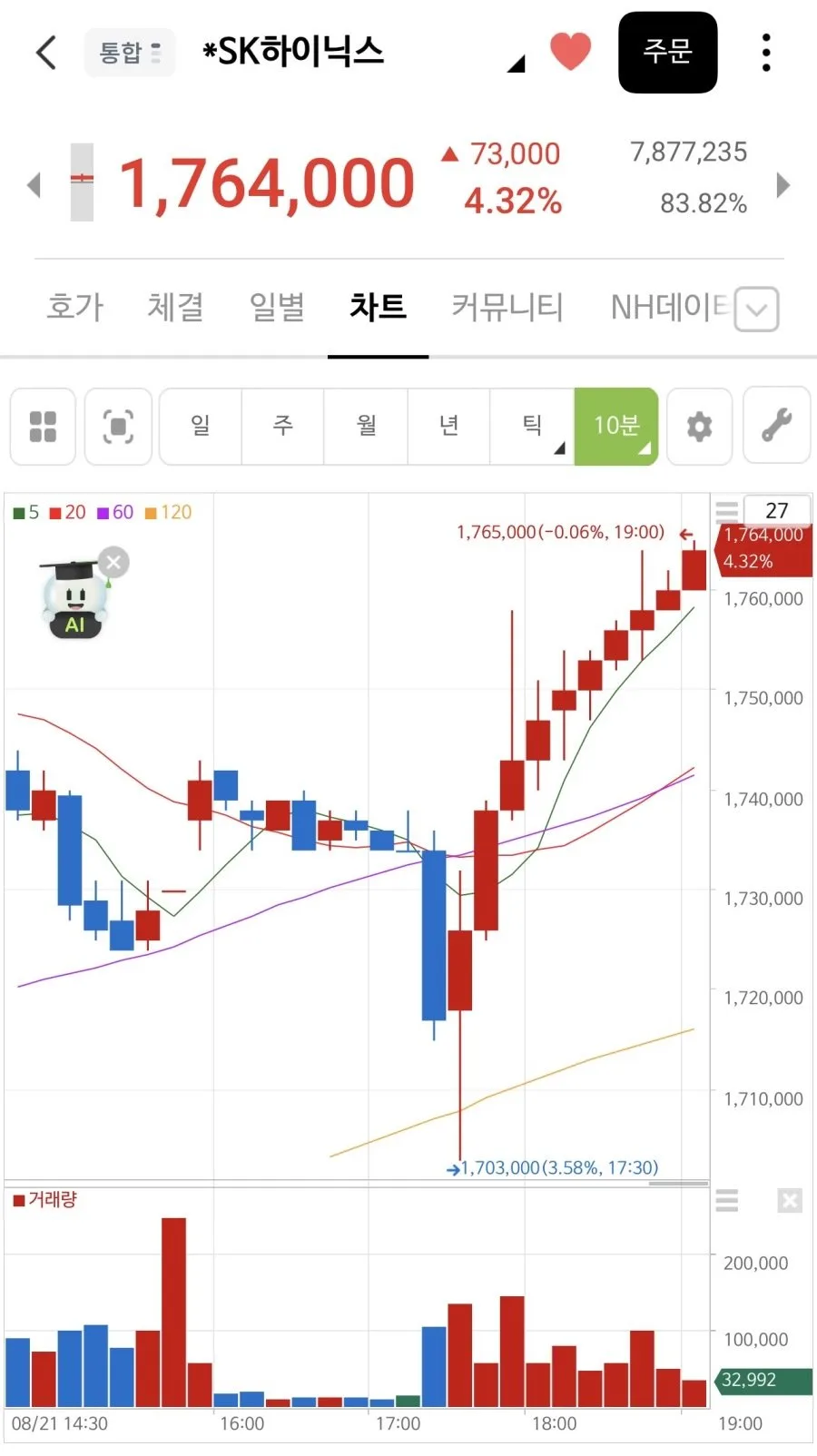Remove SK하이닉스 from favorites via heart

[x=570, y=52]
